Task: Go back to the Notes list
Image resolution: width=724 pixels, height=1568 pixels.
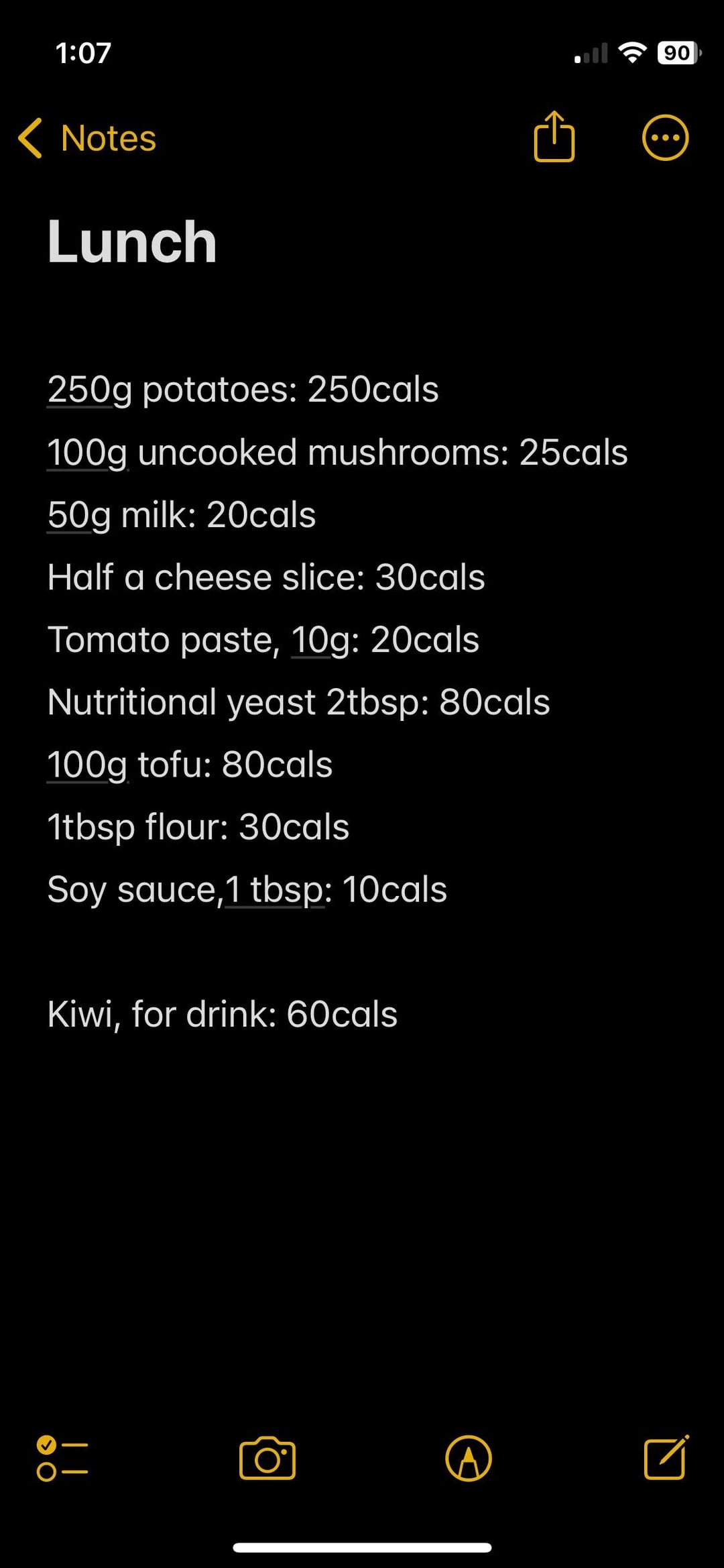Action: pos(87,138)
